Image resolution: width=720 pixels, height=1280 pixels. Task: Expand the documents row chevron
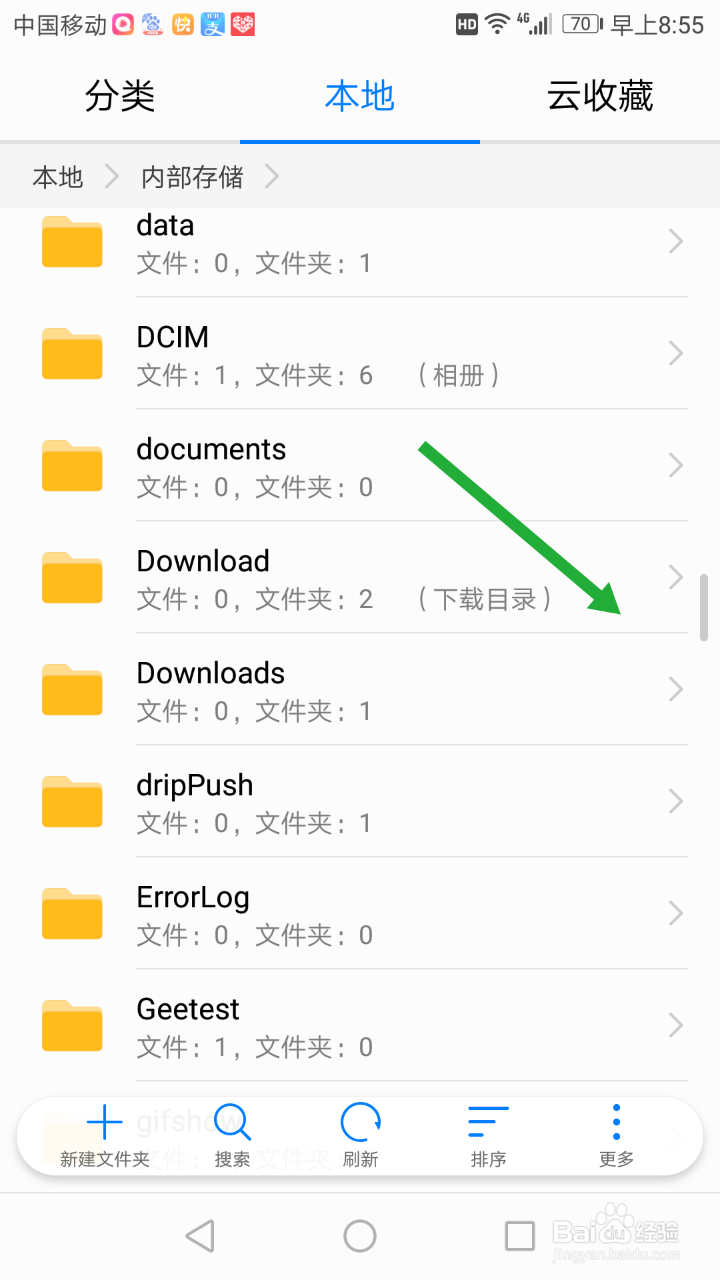click(x=674, y=466)
